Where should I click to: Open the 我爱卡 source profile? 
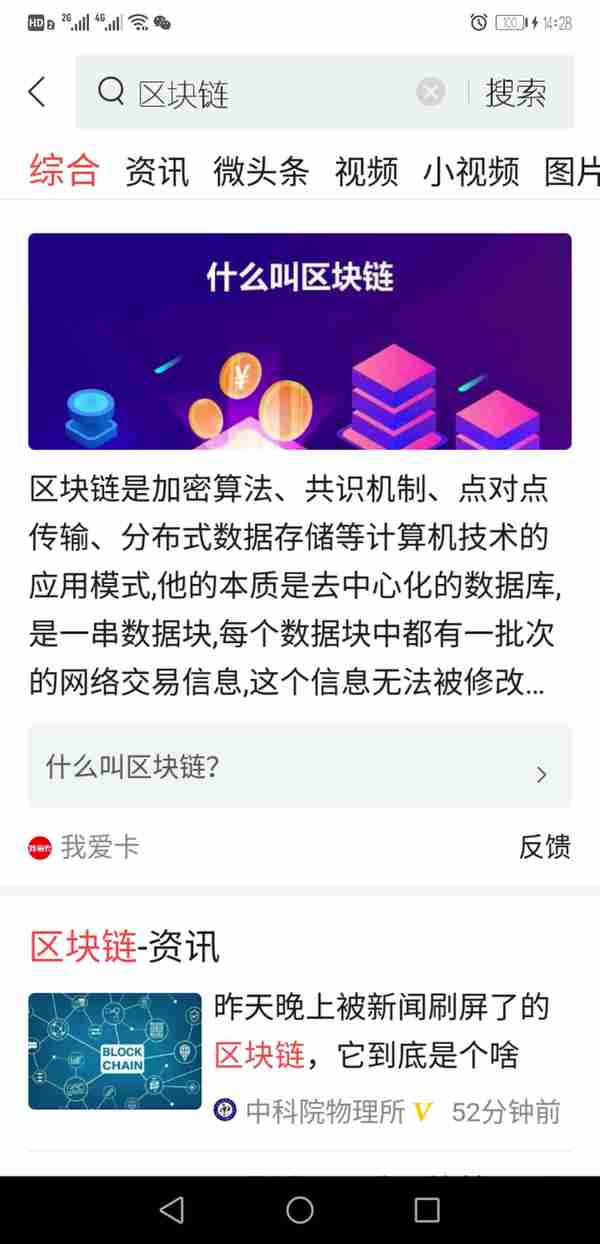(98, 847)
